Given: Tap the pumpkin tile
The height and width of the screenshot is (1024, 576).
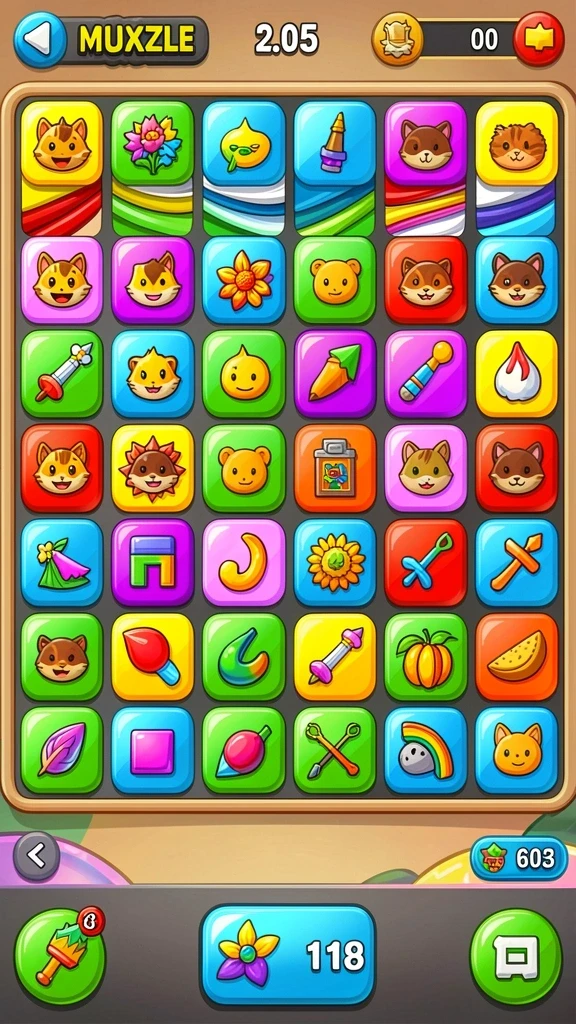Looking at the screenshot, I should [x=426, y=656].
